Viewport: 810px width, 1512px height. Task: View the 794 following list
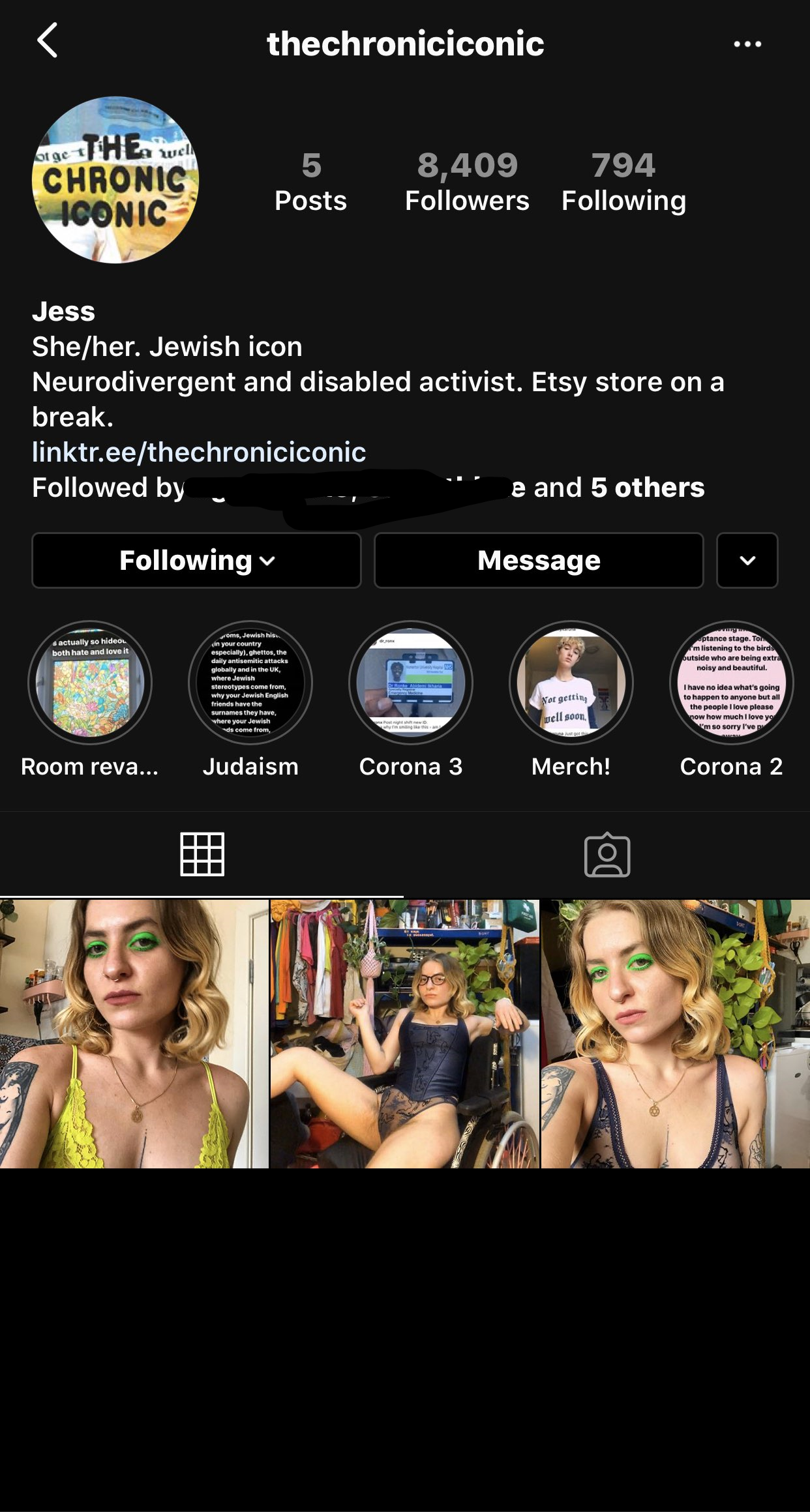(623, 182)
